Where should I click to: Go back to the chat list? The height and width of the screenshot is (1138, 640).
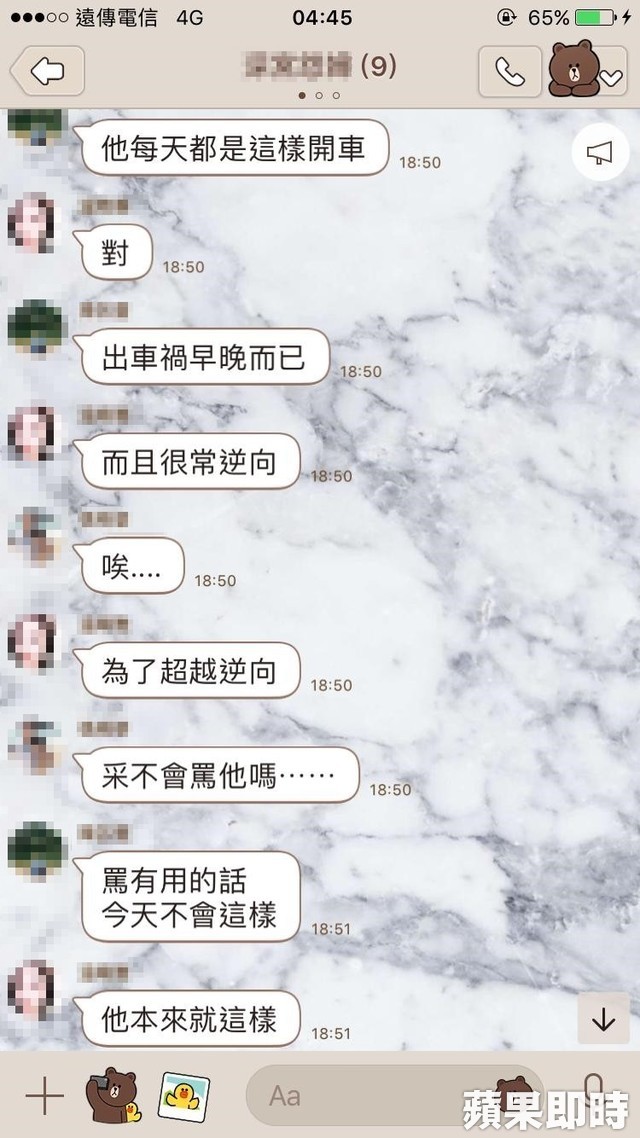[47, 71]
